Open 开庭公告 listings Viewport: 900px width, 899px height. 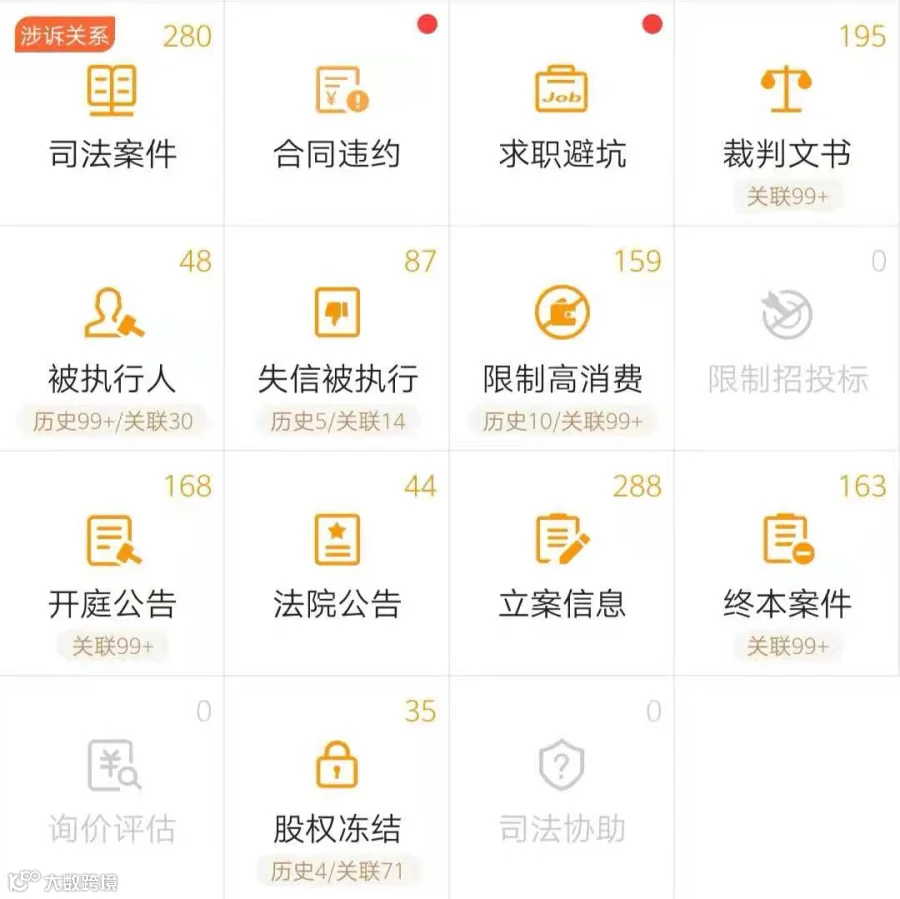point(112,563)
